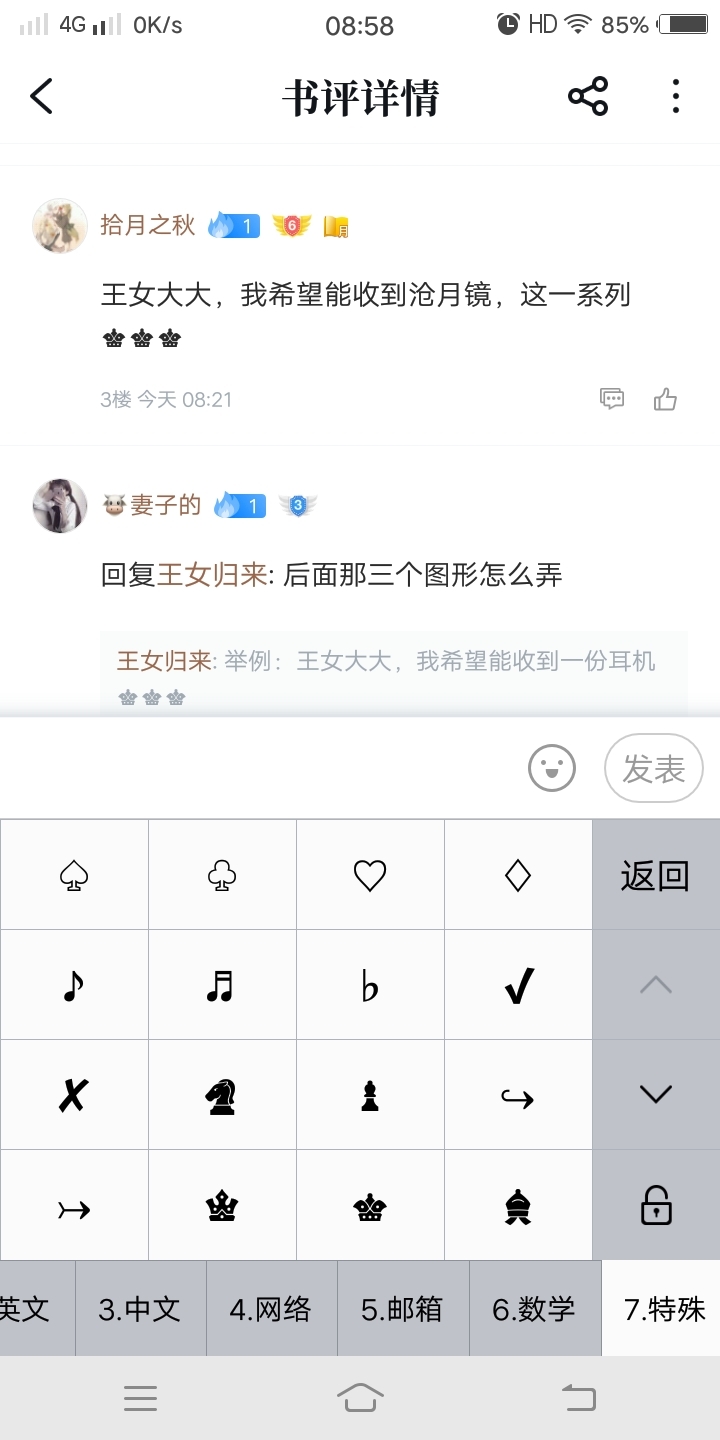Screen dimensions: 720x1440
Task: Switch to the 3.中文 symbol tab
Action: coord(141,1309)
